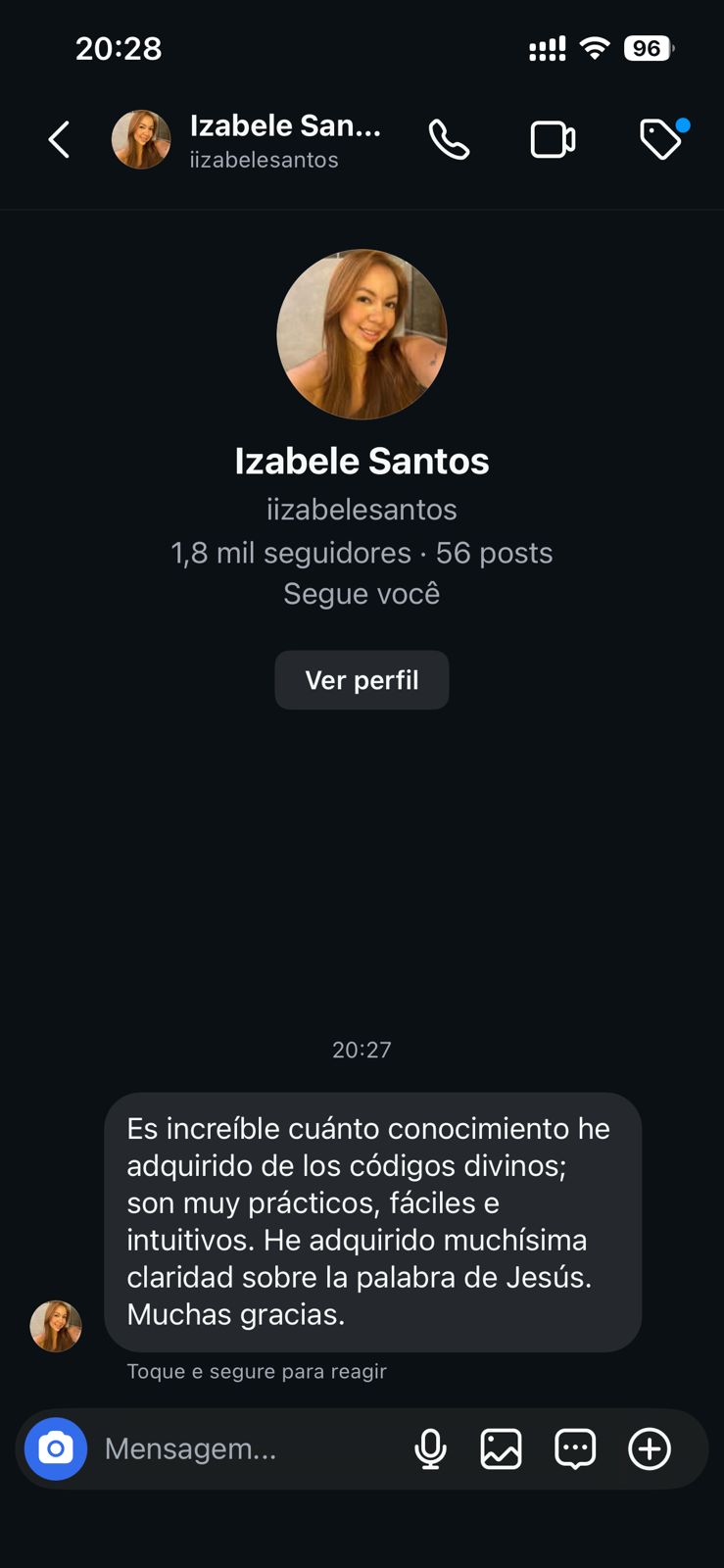Open more options plus icon
Image resolution: width=724 pixels, height=1568 pixels.
click(x=650, y=1448)
